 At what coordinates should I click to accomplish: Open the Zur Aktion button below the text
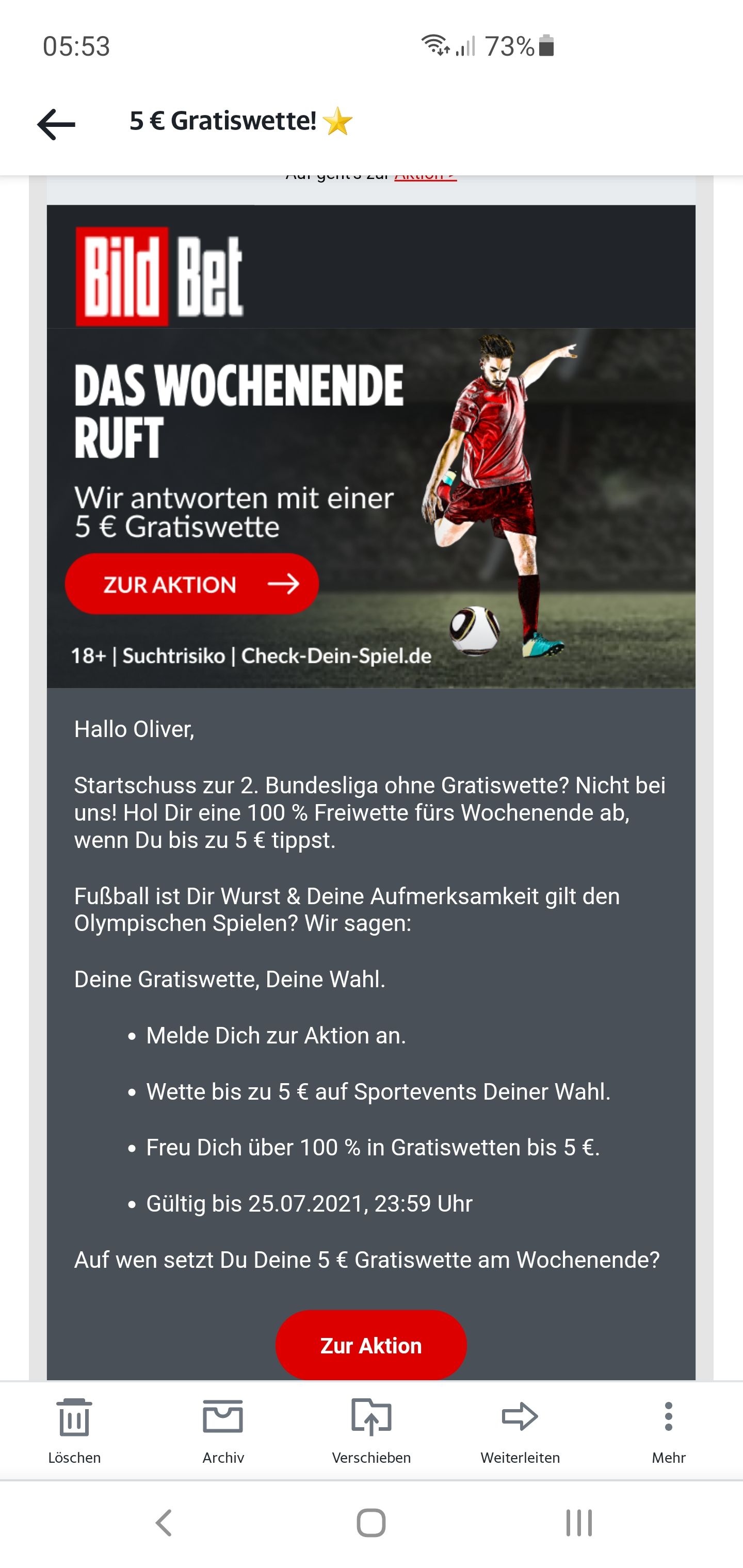371,1345
